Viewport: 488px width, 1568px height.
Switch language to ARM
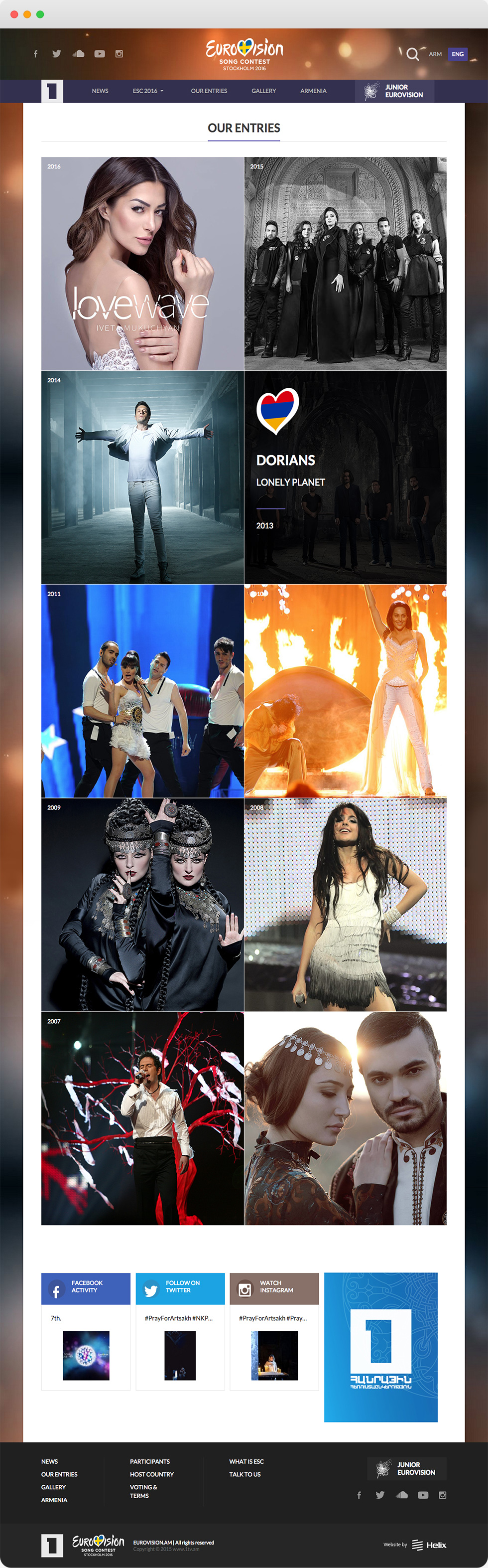click(x=435, y=54)
